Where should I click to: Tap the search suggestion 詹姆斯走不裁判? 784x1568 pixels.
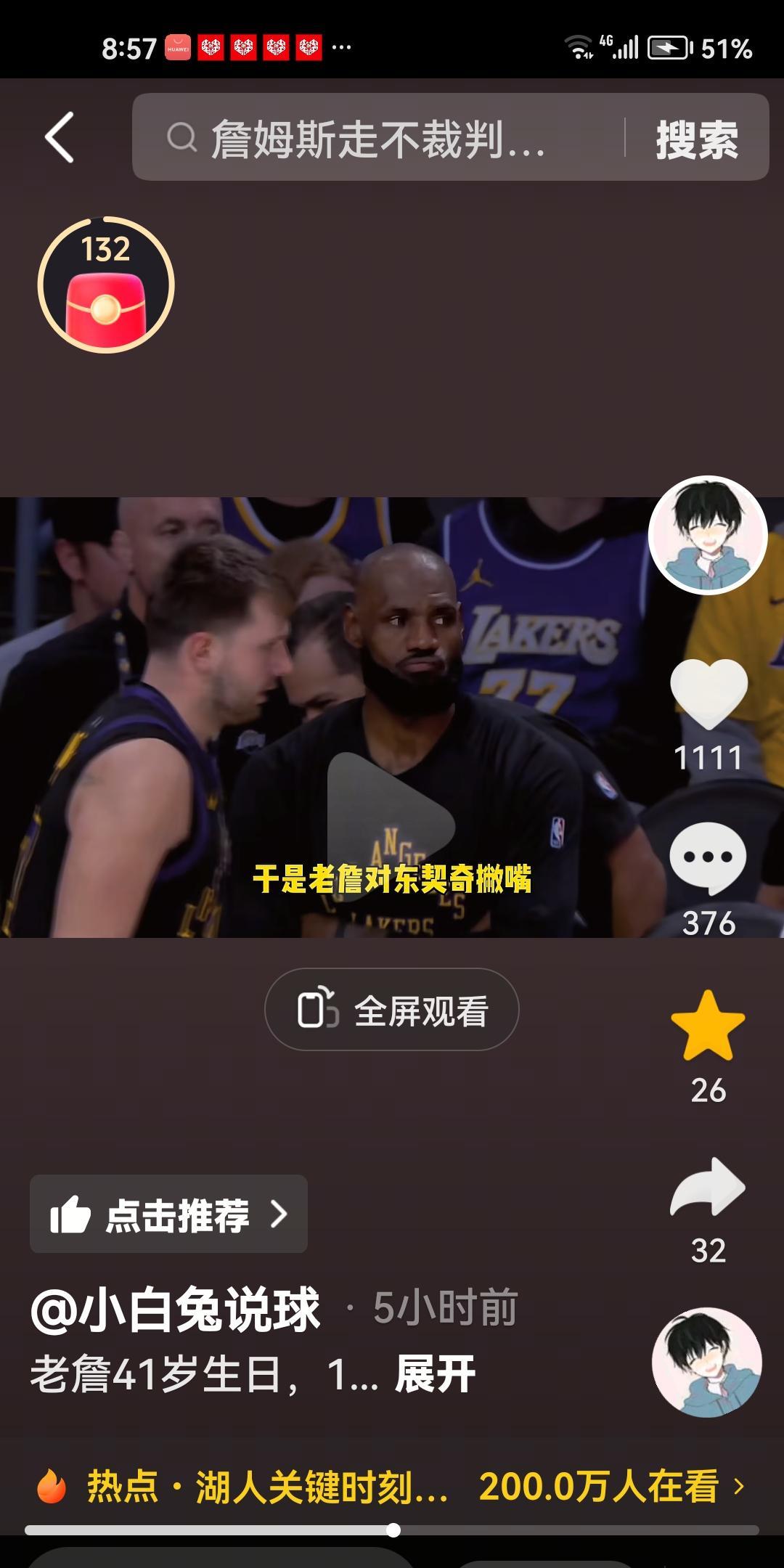pyautogui.click(x=377, y=138)
